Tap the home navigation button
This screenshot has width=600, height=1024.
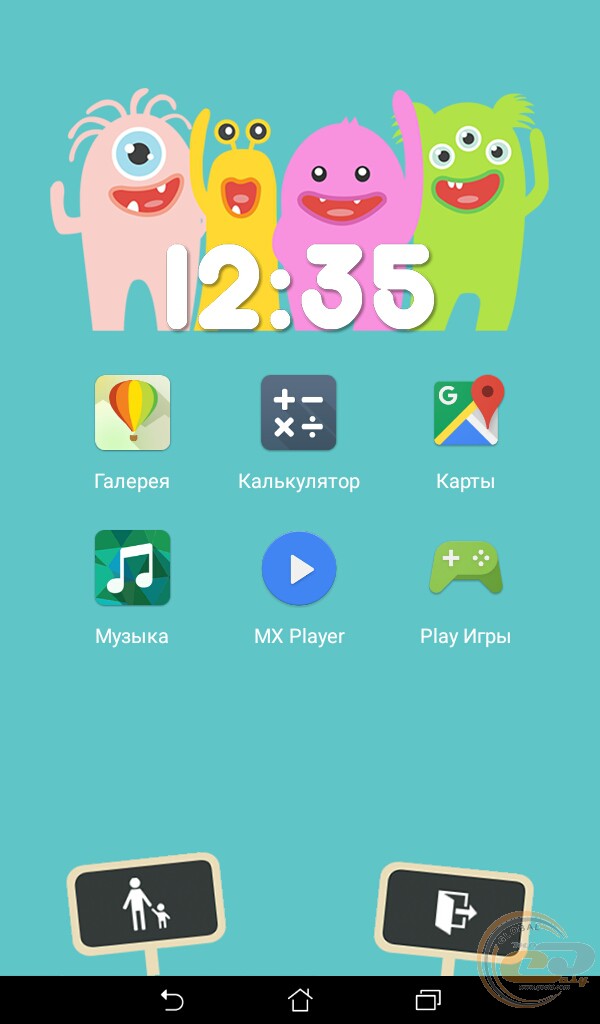[300, 999]
